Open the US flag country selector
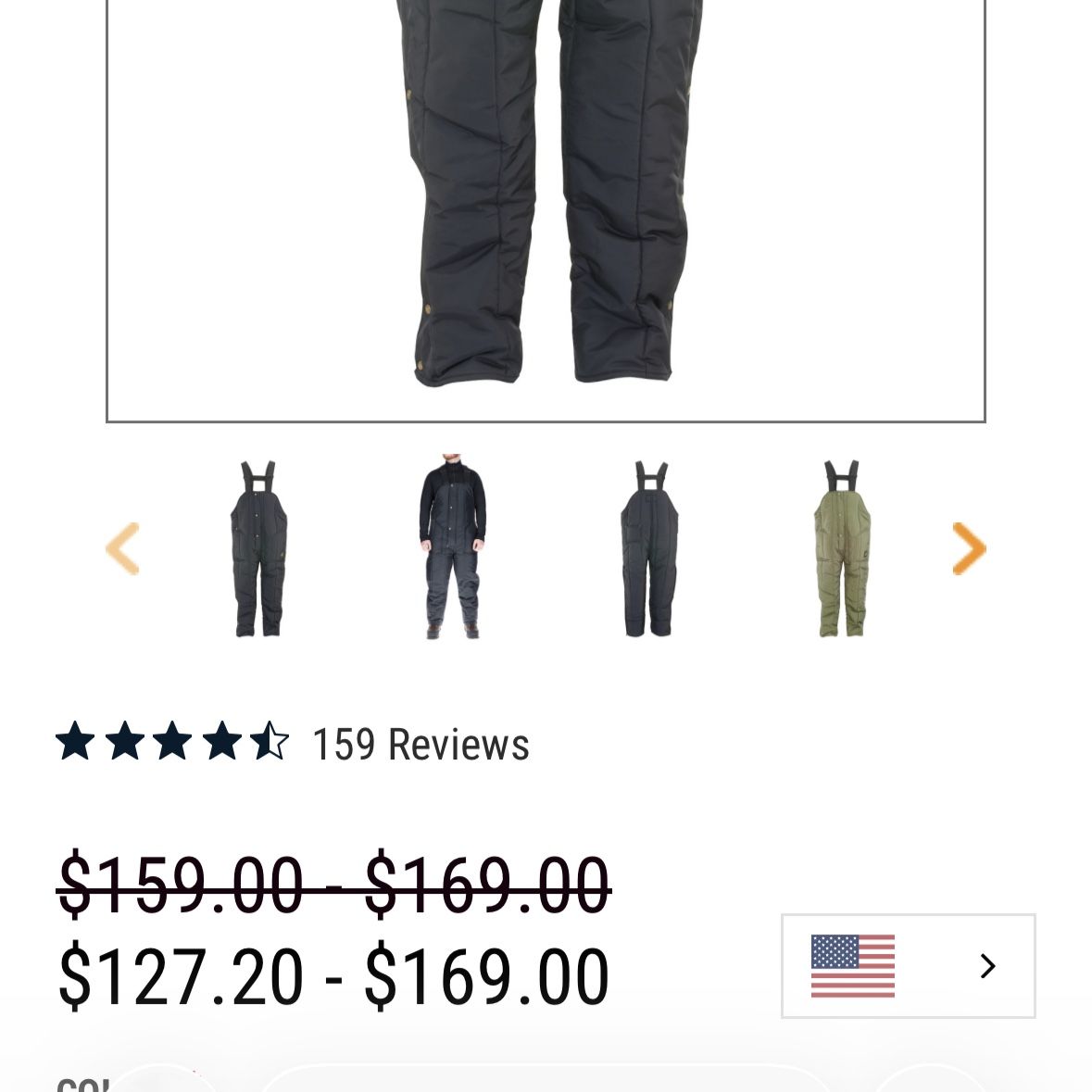Screen dimensions: 1092x1092 coord(908,966)
